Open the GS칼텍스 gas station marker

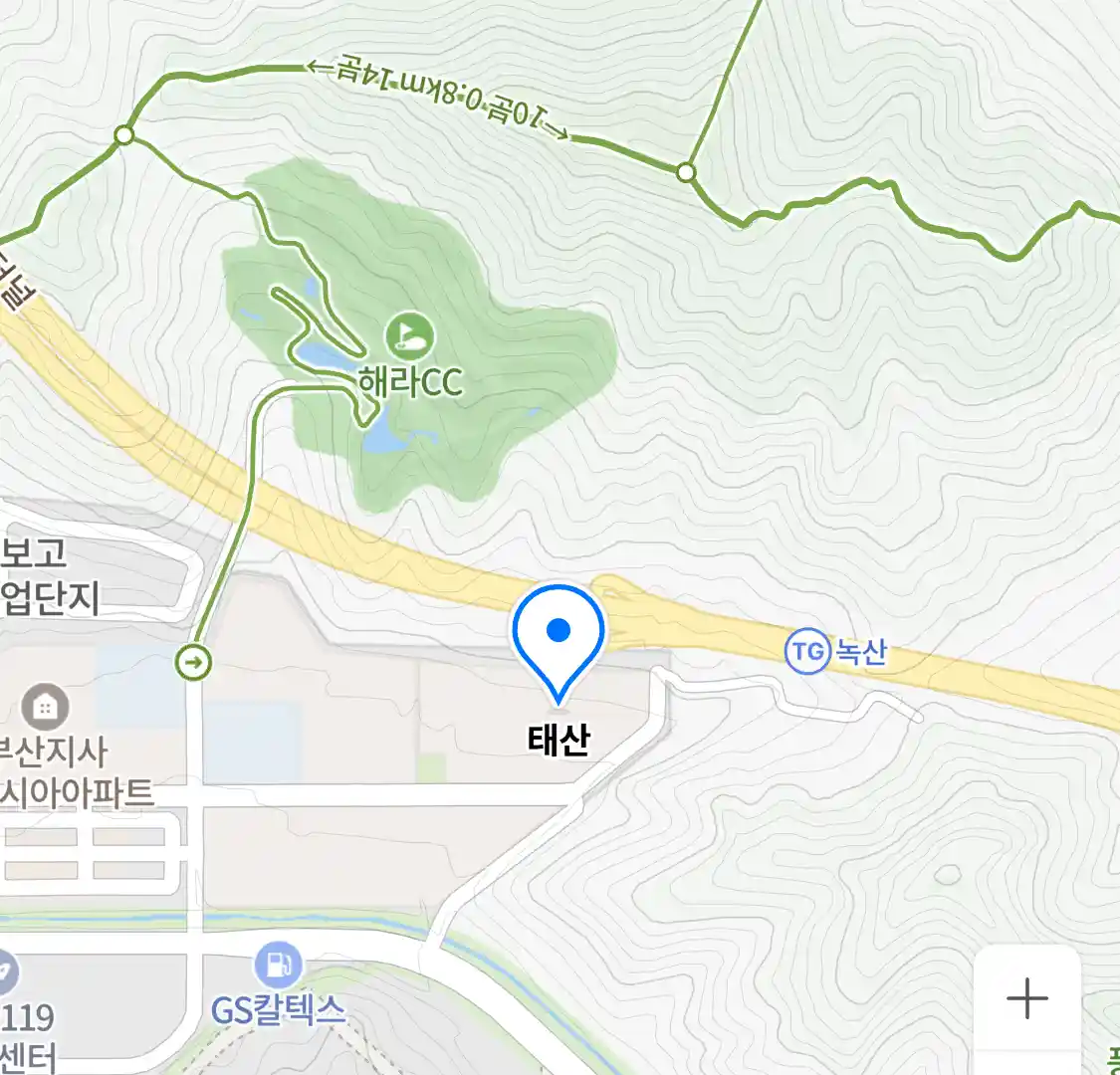coord(278,964)
